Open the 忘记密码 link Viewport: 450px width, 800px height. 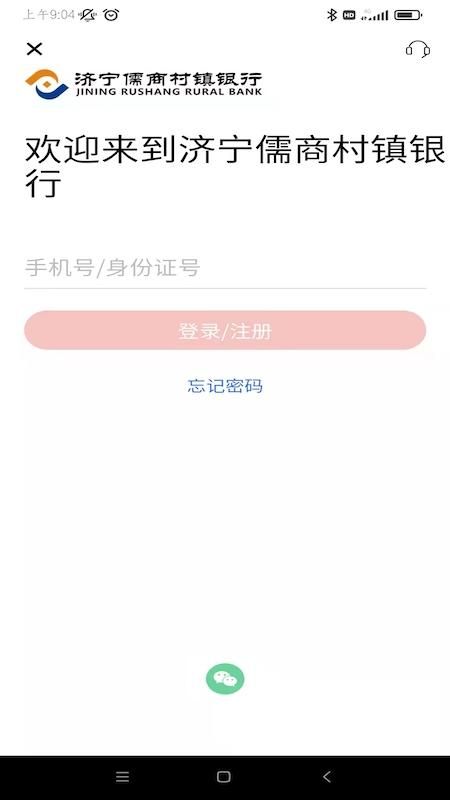click(x=225, y=386)
